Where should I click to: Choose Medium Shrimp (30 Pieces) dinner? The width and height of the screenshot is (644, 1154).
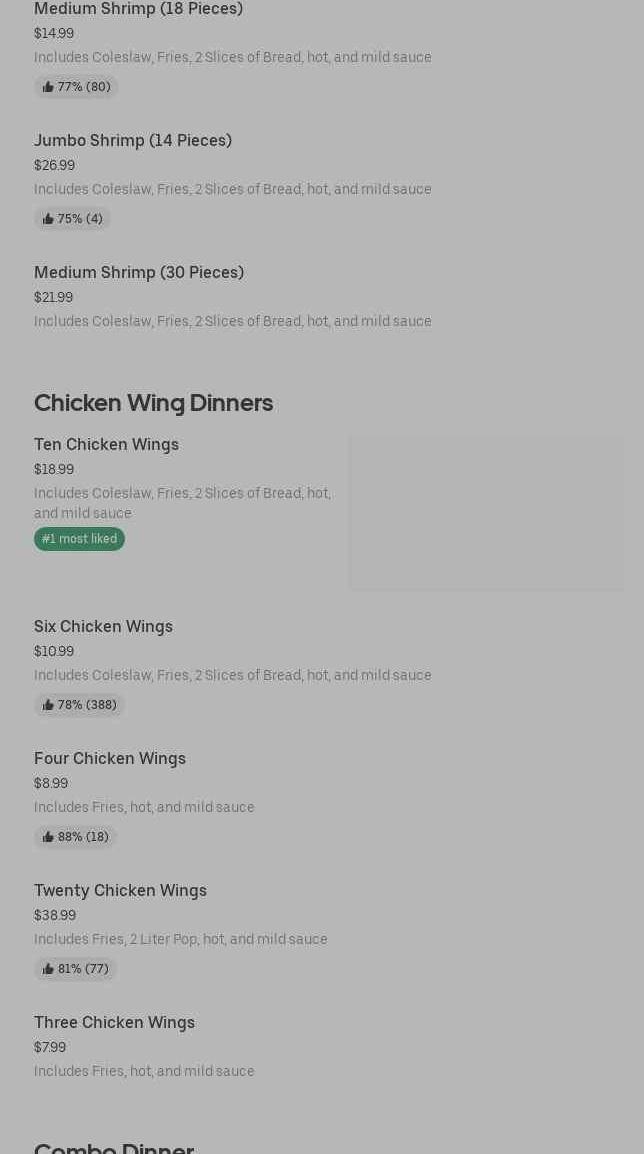pyautogui.click(x=139, y=273)
